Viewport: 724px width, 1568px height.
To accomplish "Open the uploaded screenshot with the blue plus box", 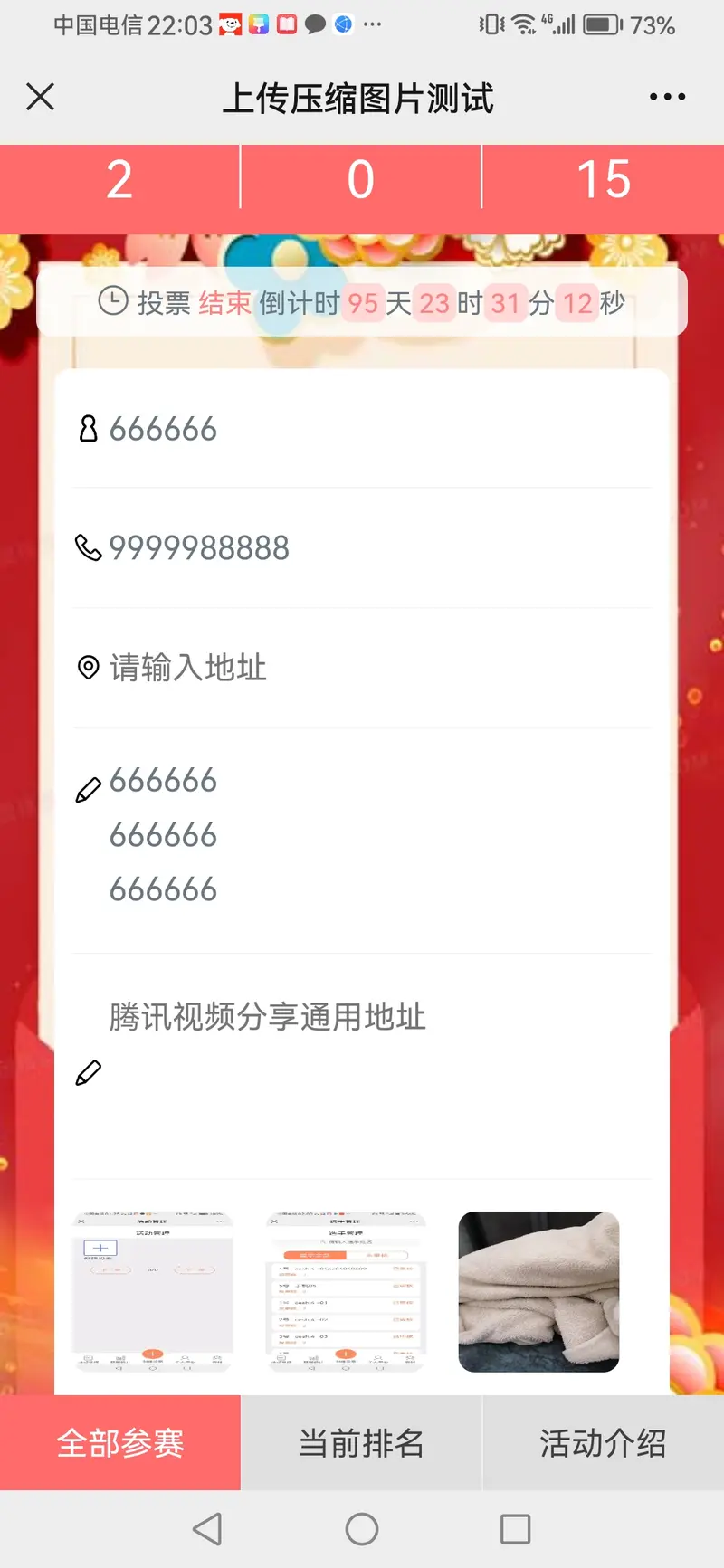I will click(x=153, y=1292).
